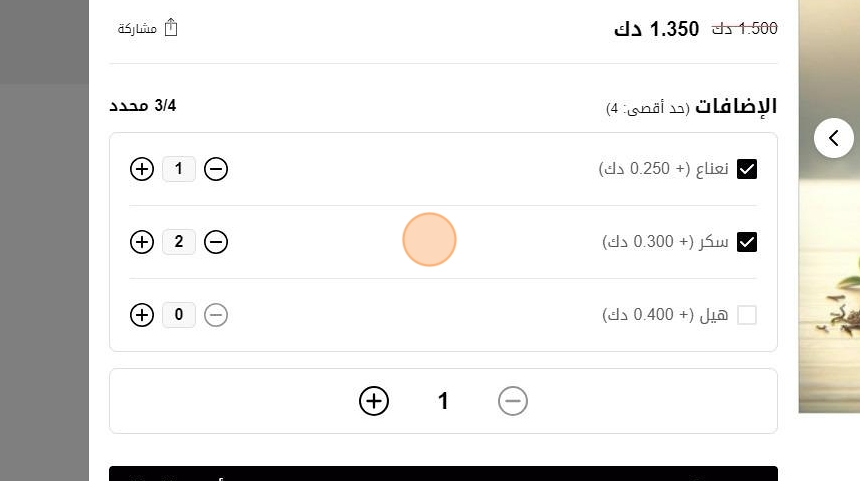This screenshot has width=860, height=481.
Task: Decrease the main item quantity
Action: [x=513, y=401]
